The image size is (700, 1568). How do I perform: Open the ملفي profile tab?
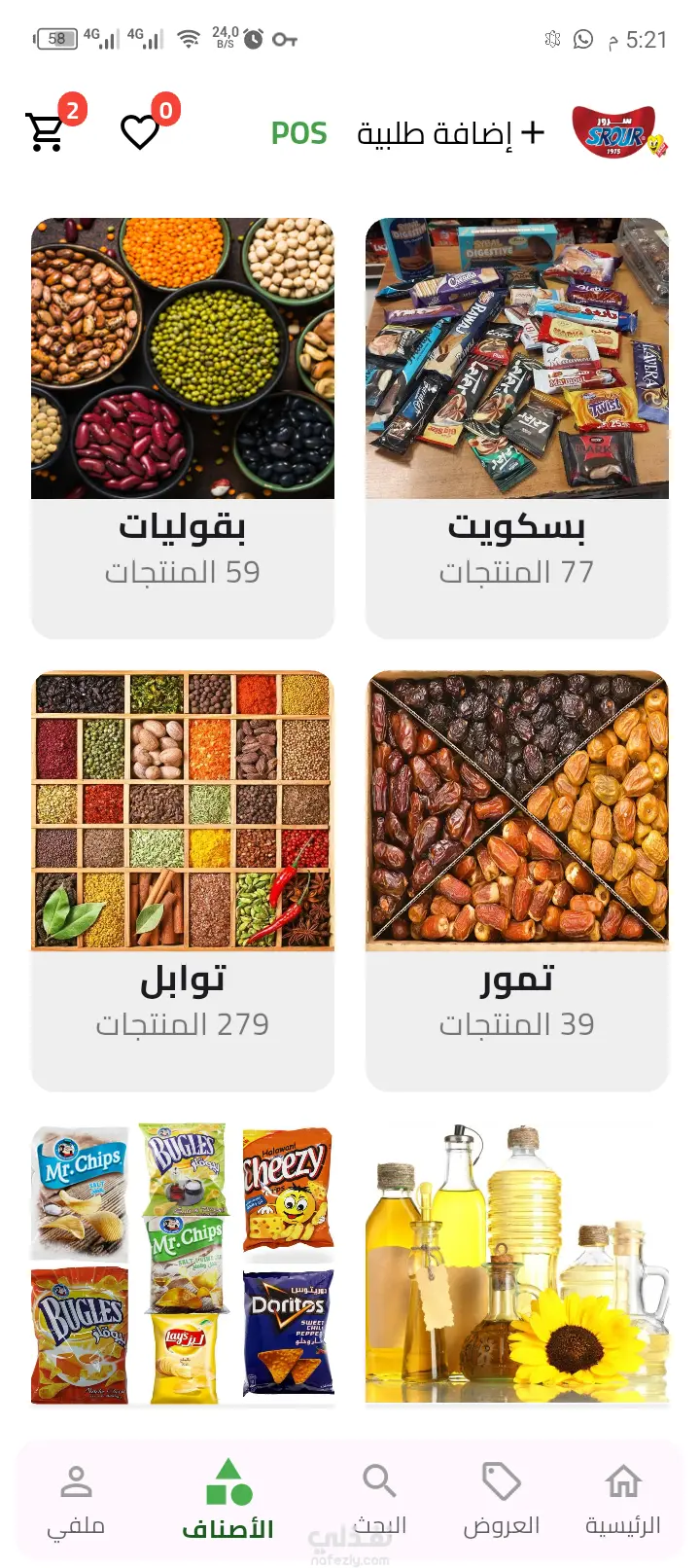(76, 1501)
